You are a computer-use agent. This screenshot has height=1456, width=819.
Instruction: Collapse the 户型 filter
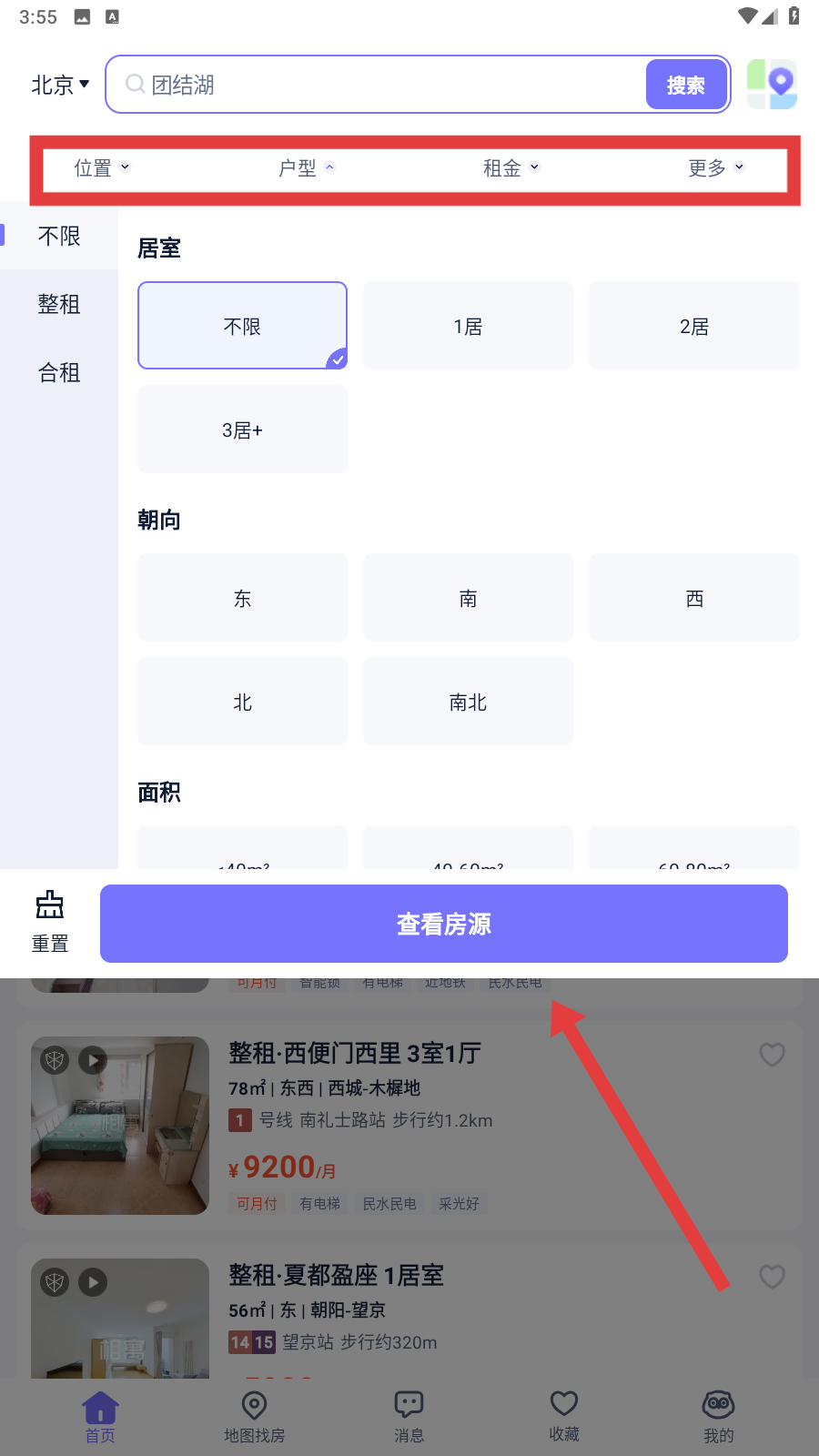click(307, 167)
